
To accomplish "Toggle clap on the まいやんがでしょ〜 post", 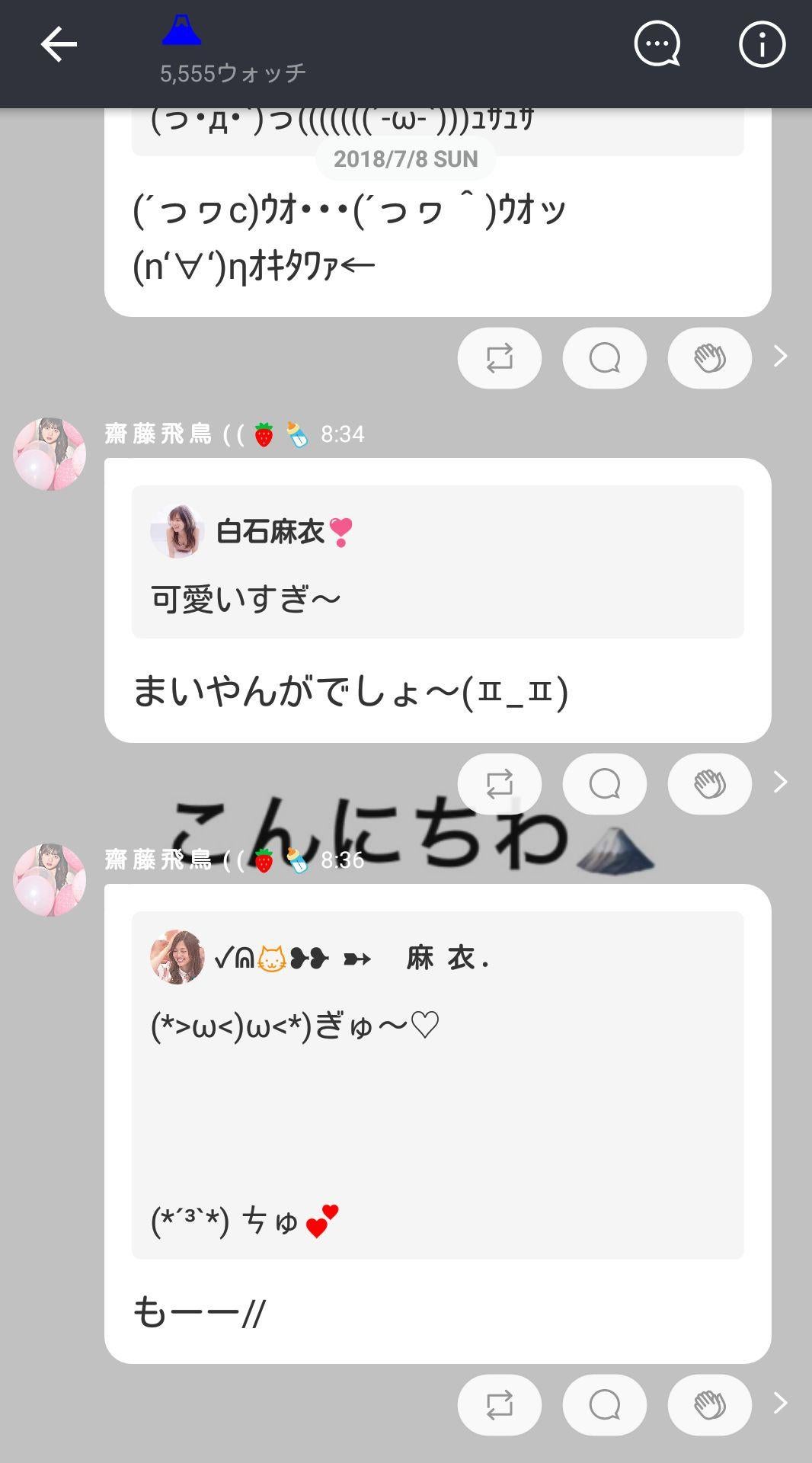I will tap(708, 783).
